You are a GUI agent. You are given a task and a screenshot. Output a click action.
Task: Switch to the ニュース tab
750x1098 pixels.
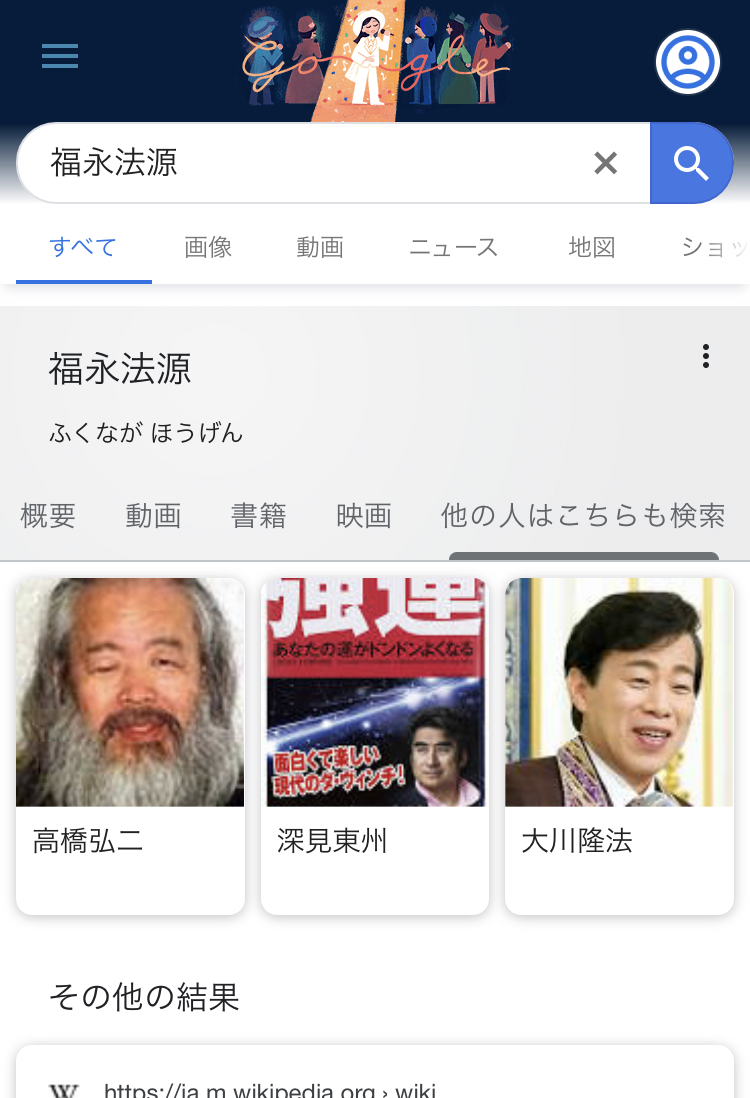point(453,247)
